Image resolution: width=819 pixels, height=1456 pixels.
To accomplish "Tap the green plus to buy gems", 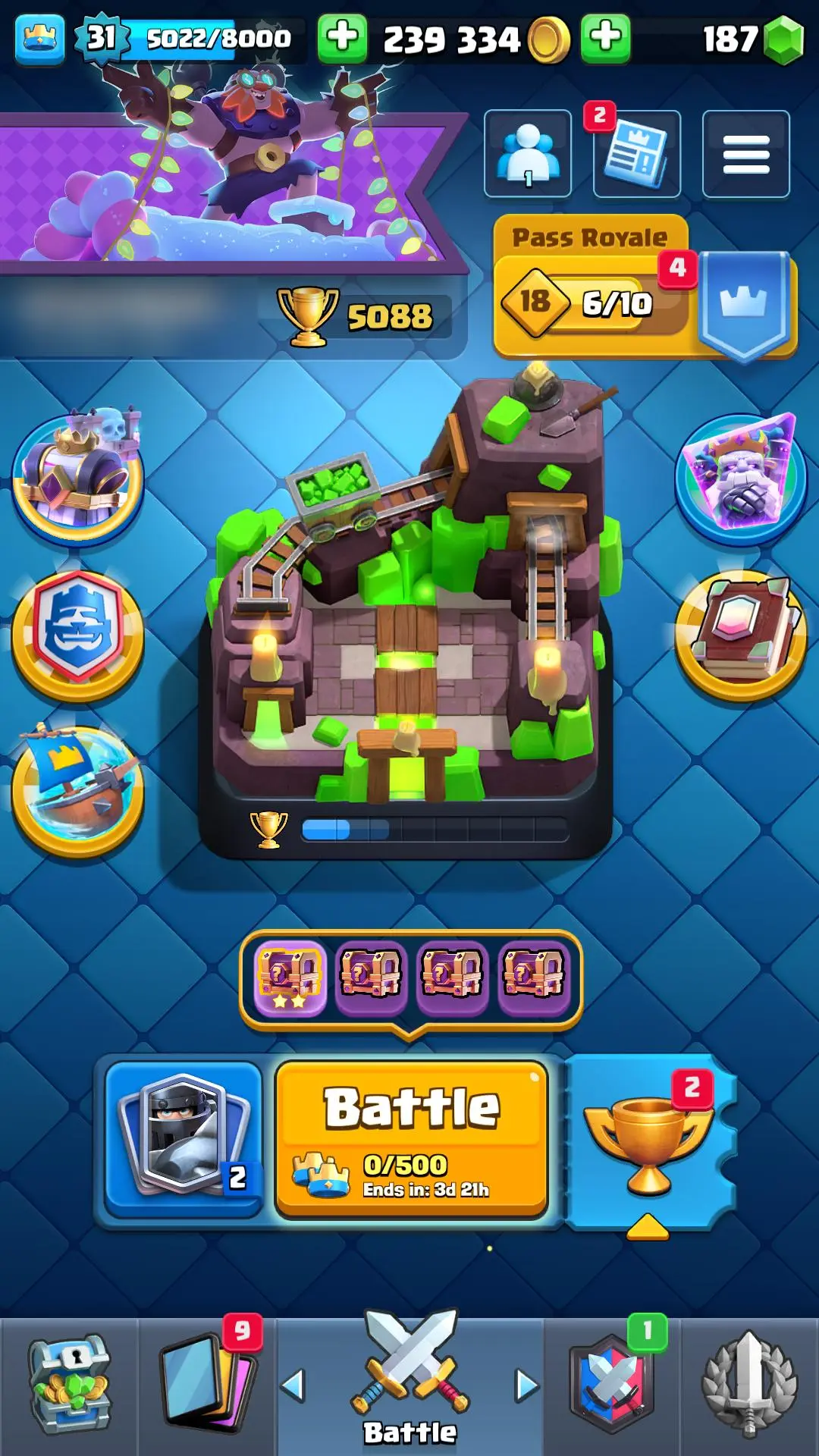I will pos(605,38).
